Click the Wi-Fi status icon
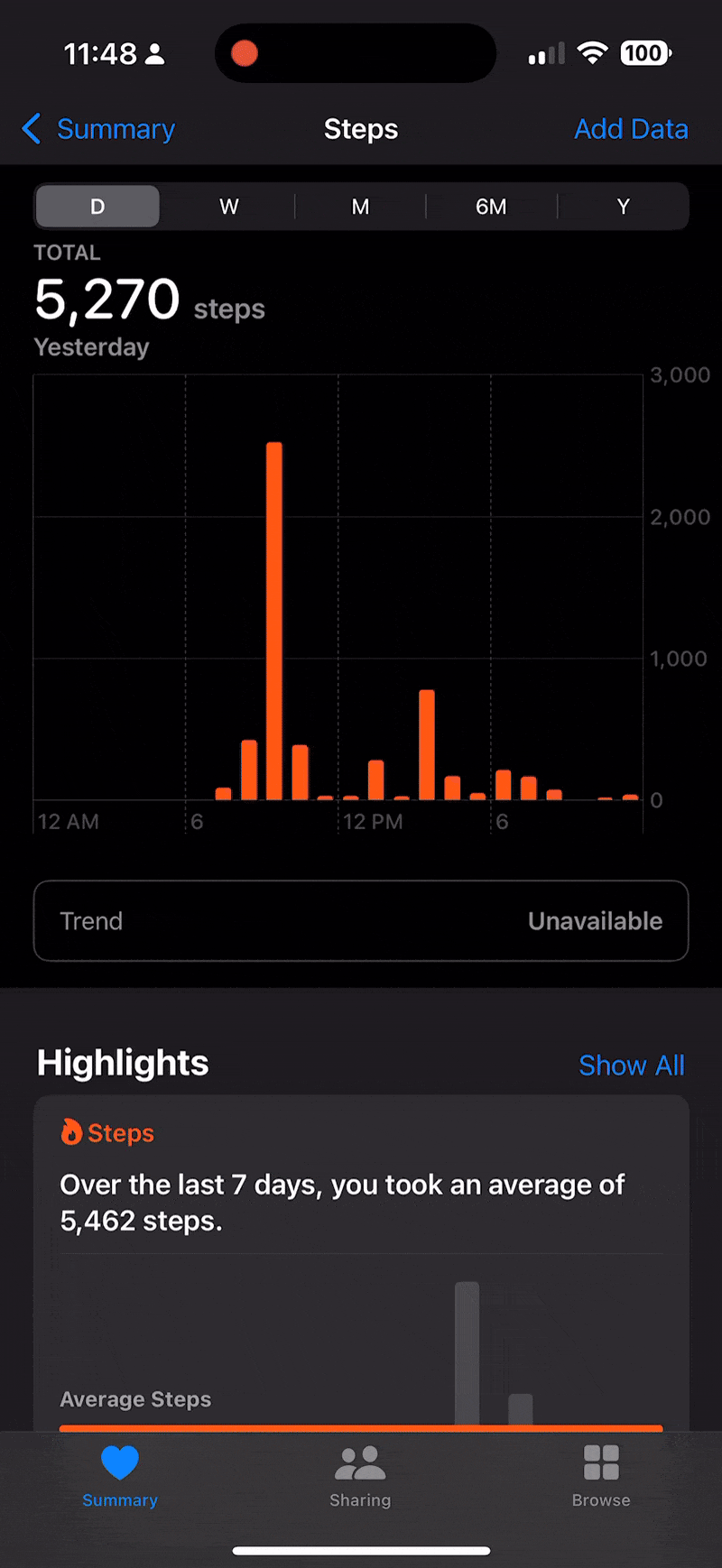 pyautogui.click(x=591, y=52)
